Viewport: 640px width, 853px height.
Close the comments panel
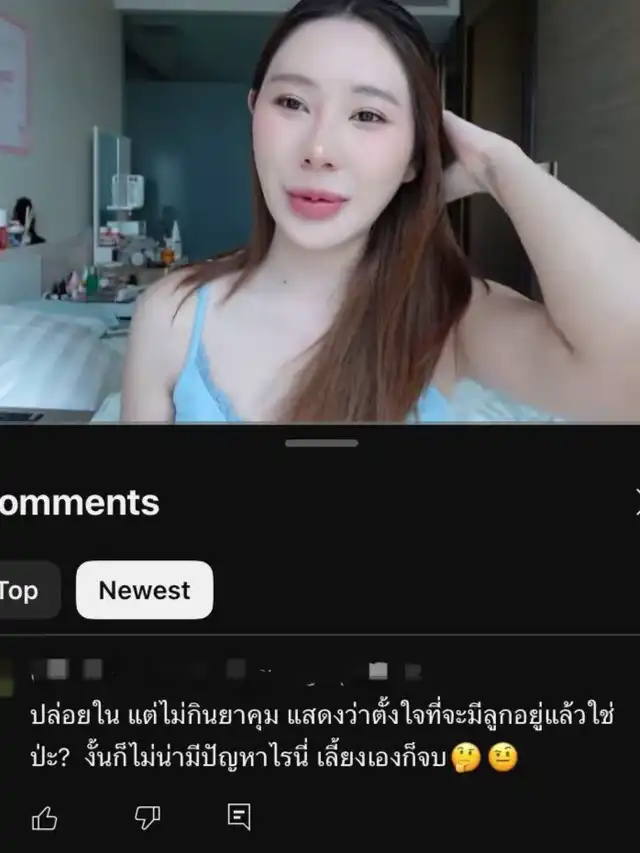click(636, 502)
